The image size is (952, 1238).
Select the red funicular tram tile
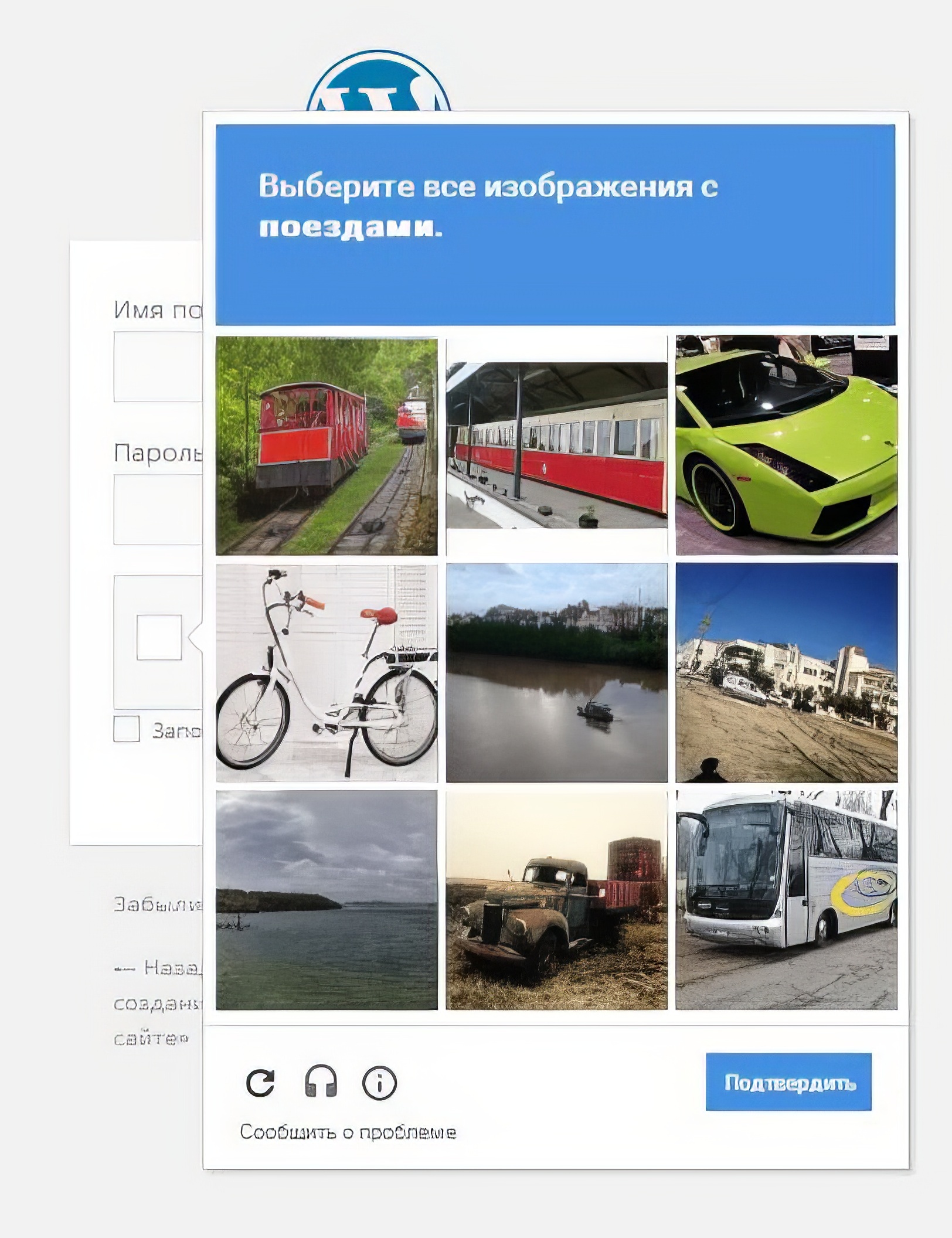327,445
